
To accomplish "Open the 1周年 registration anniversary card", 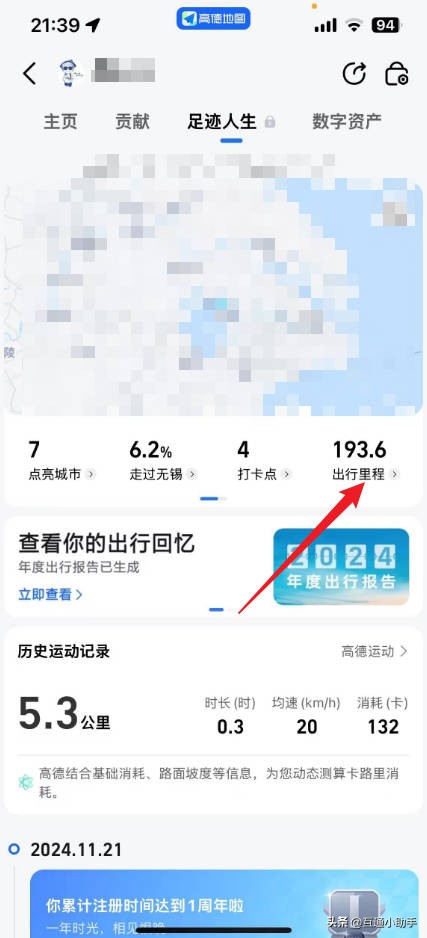I will (224, 903).
